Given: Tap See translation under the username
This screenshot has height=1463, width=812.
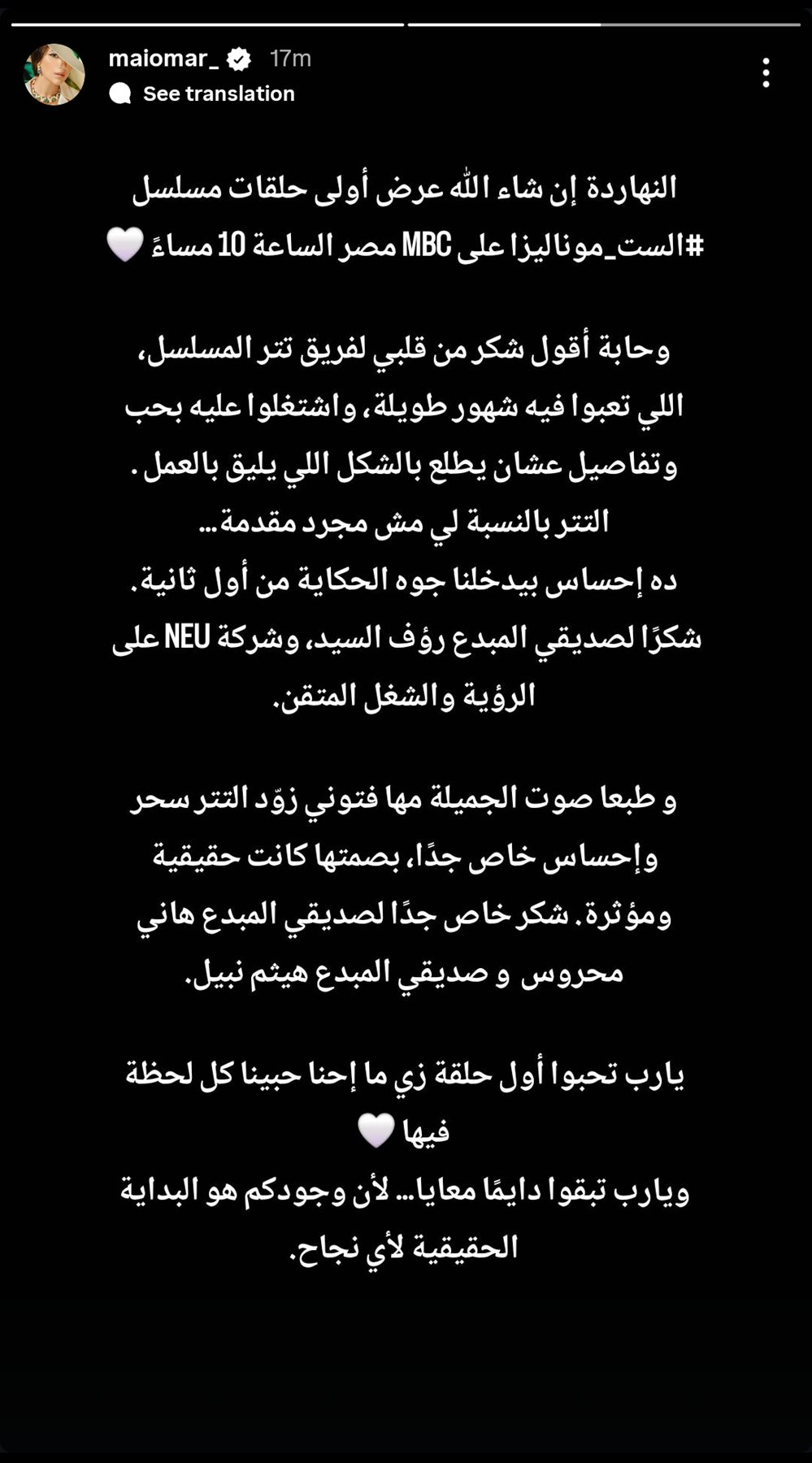Looking at the screenshot, I should (218, 93).
